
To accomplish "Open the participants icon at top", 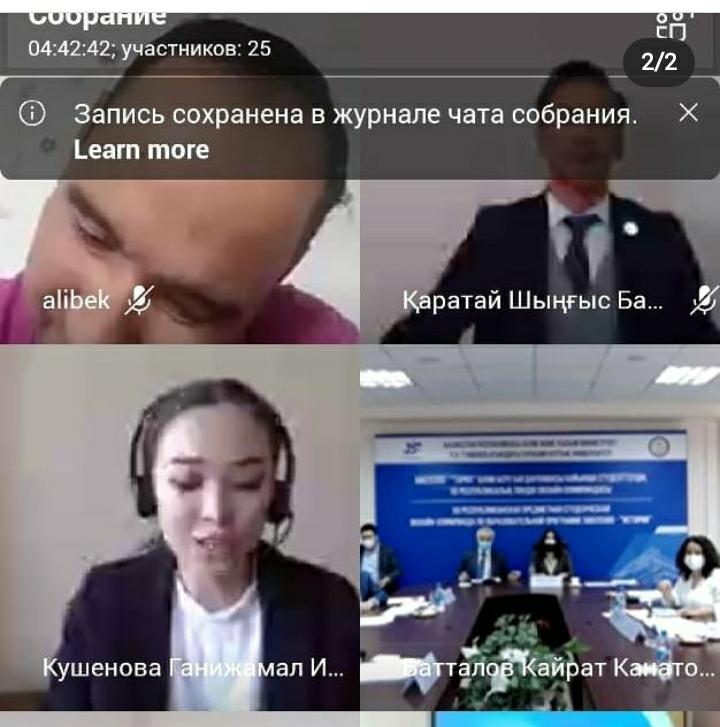I will point(671,24).
